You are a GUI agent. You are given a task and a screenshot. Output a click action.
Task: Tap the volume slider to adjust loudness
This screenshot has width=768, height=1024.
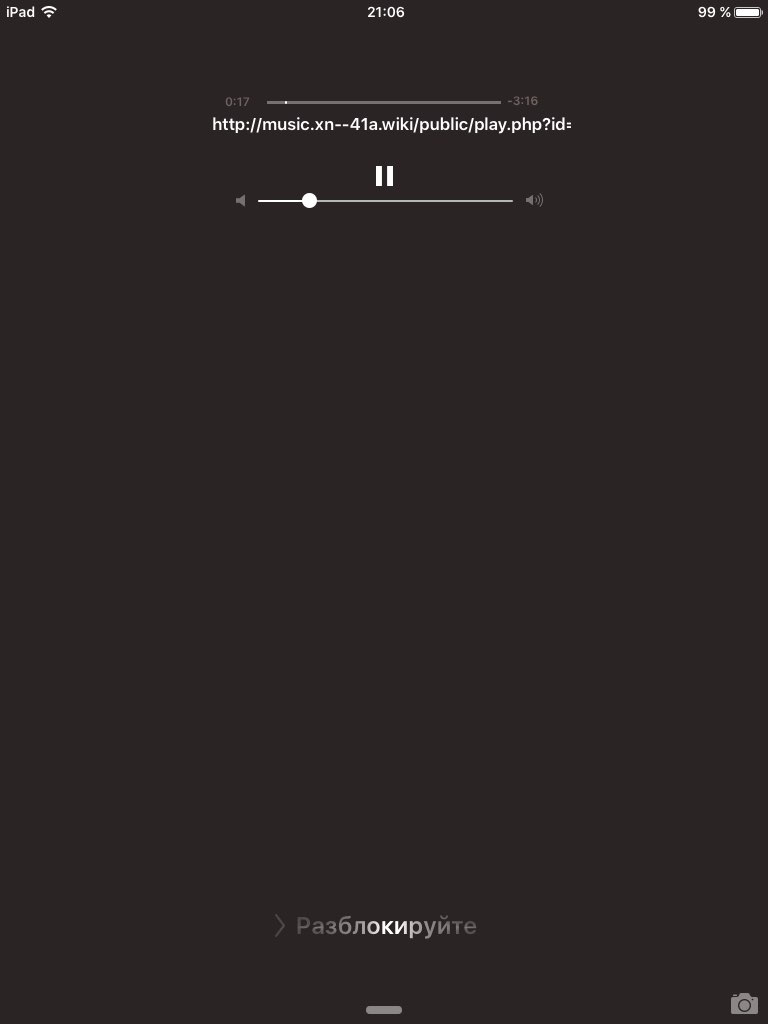(x=385, y=201)
